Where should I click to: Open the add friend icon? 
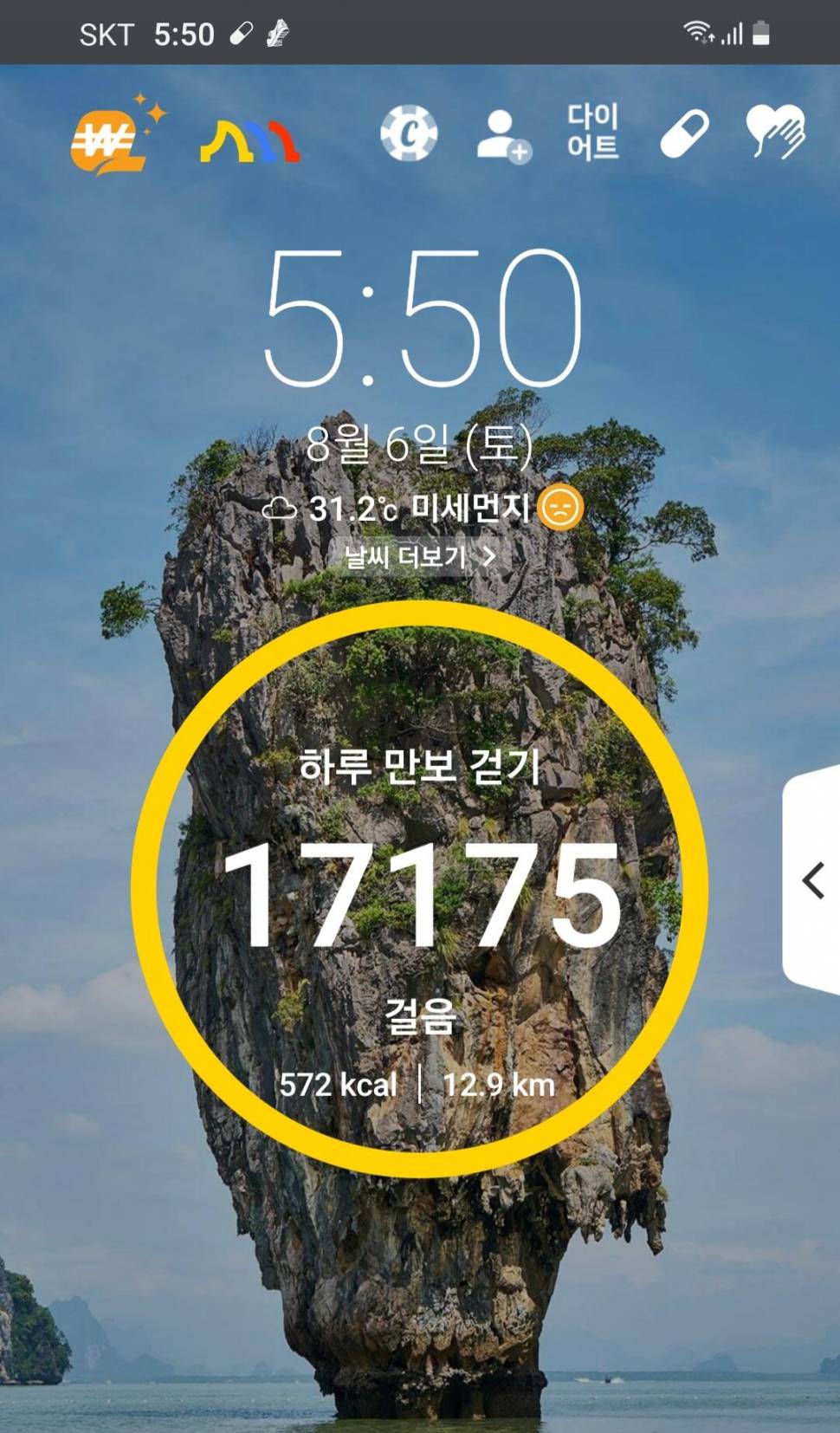click(x=503, y=136)
